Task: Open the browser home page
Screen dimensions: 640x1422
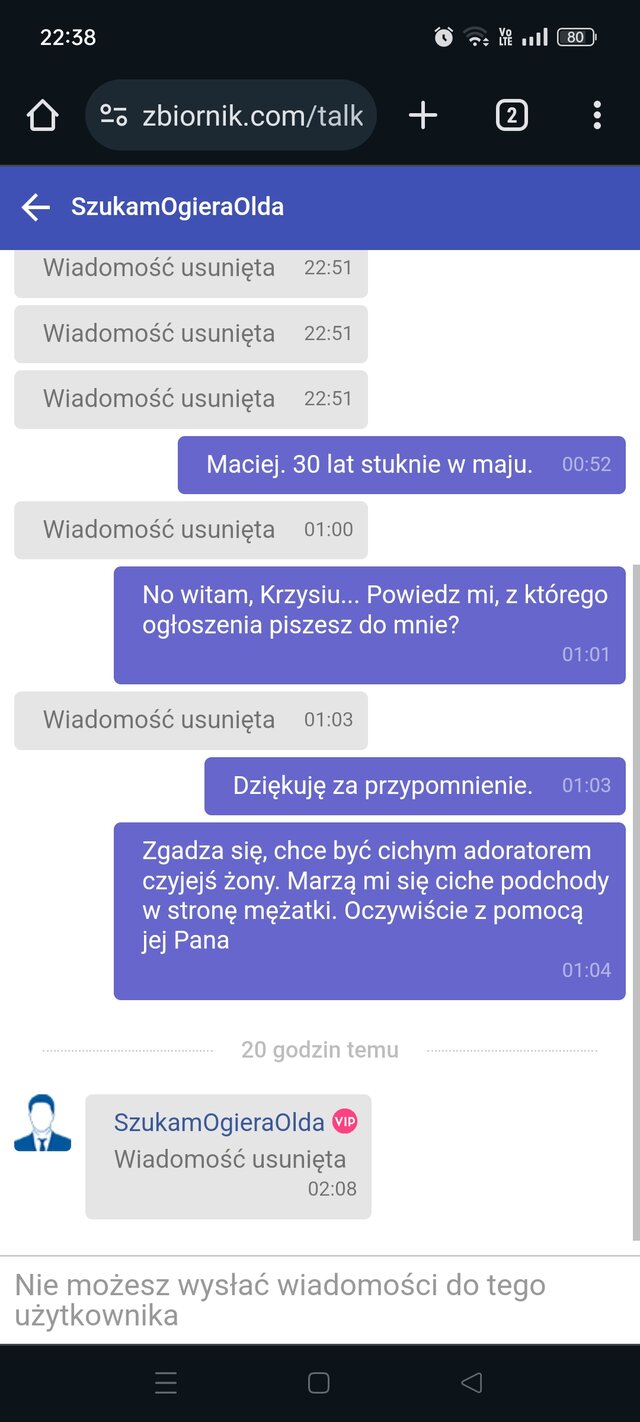Action: point(42,116)
